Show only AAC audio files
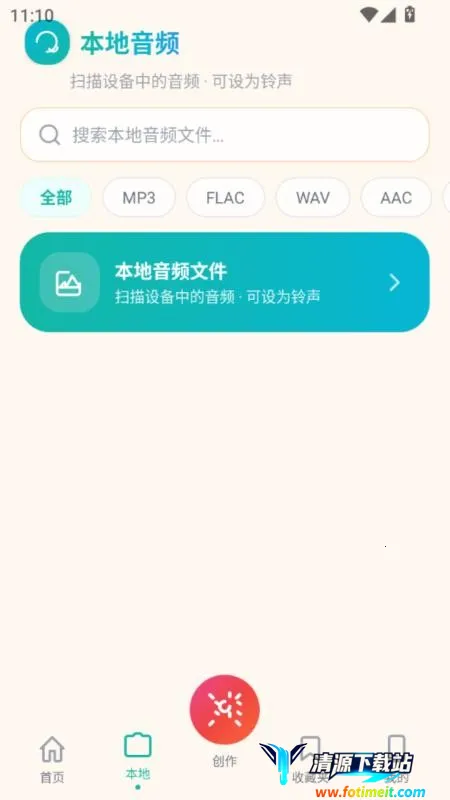Screen dimensions: 450x800 [x=396, y=197]
